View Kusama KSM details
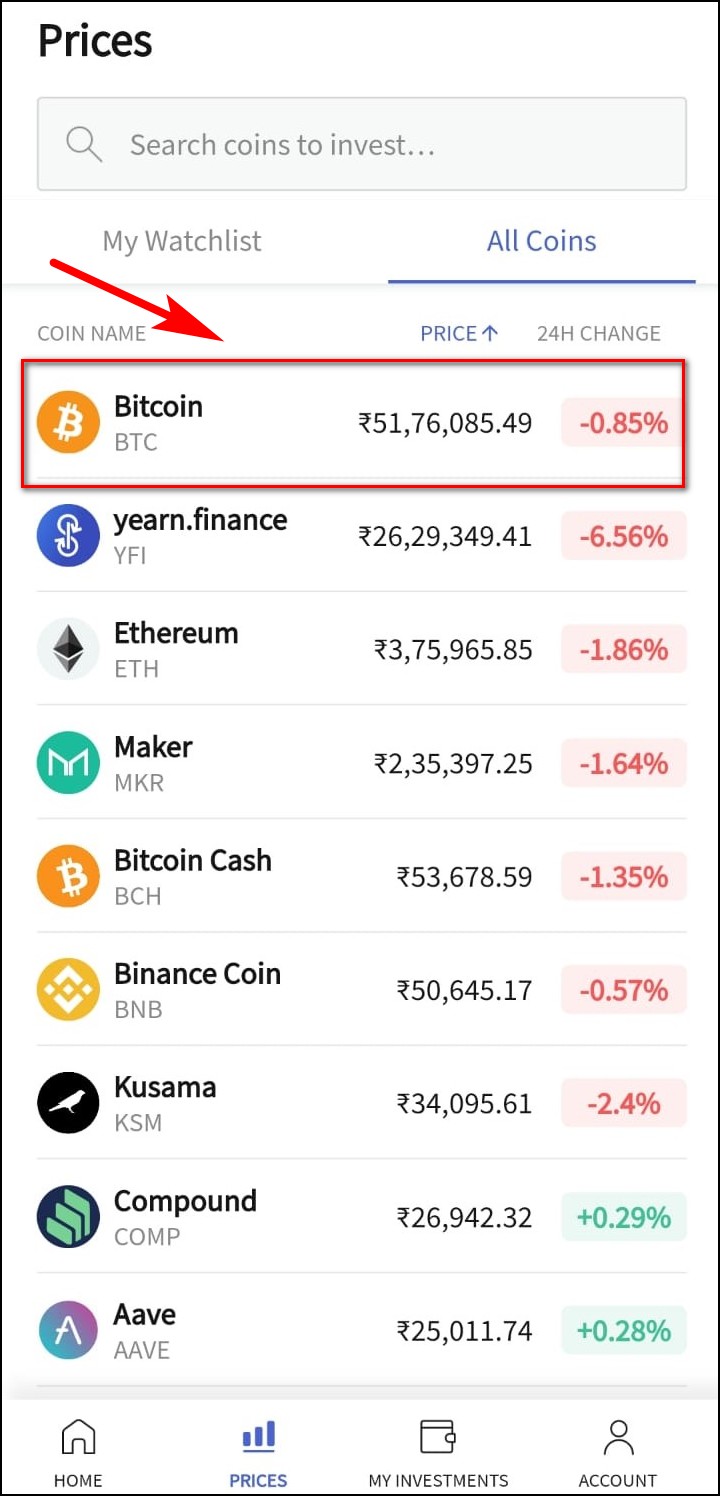The height and width of the screenshot is (1496, 720). (361, 1104)
